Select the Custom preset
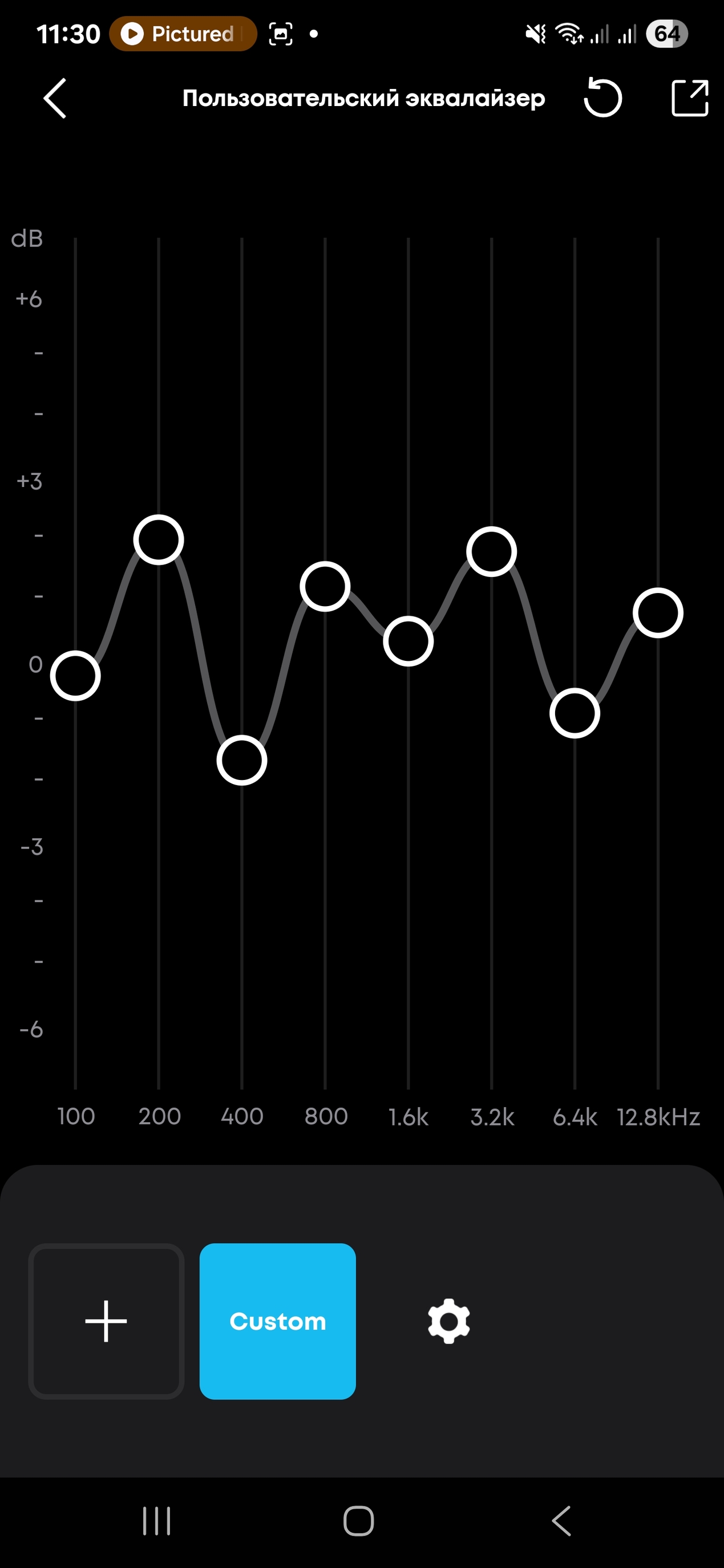The image size is (724, 1568). [x=278, y=1321]
